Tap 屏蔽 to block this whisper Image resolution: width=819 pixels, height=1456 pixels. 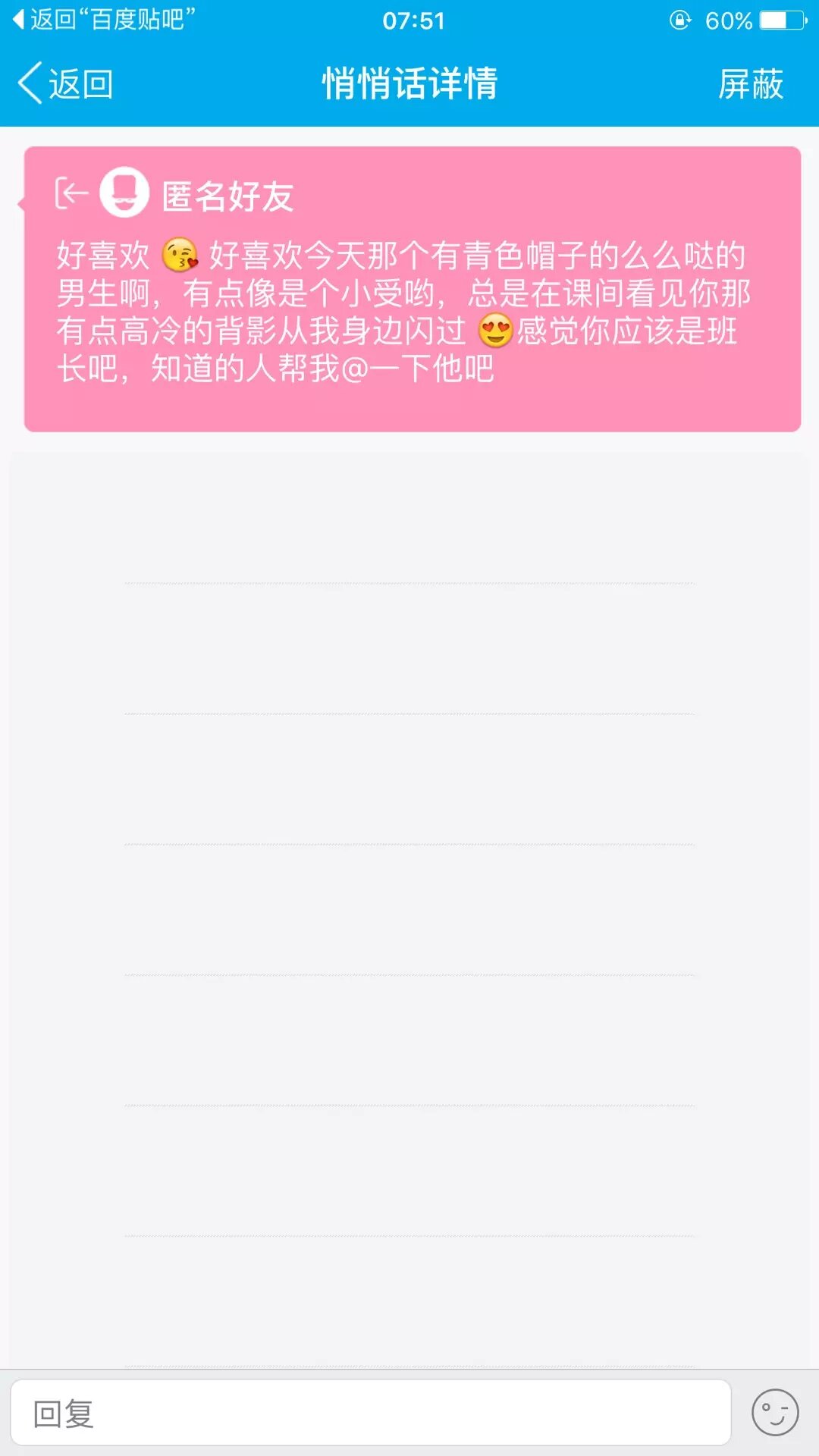[750, 83]
